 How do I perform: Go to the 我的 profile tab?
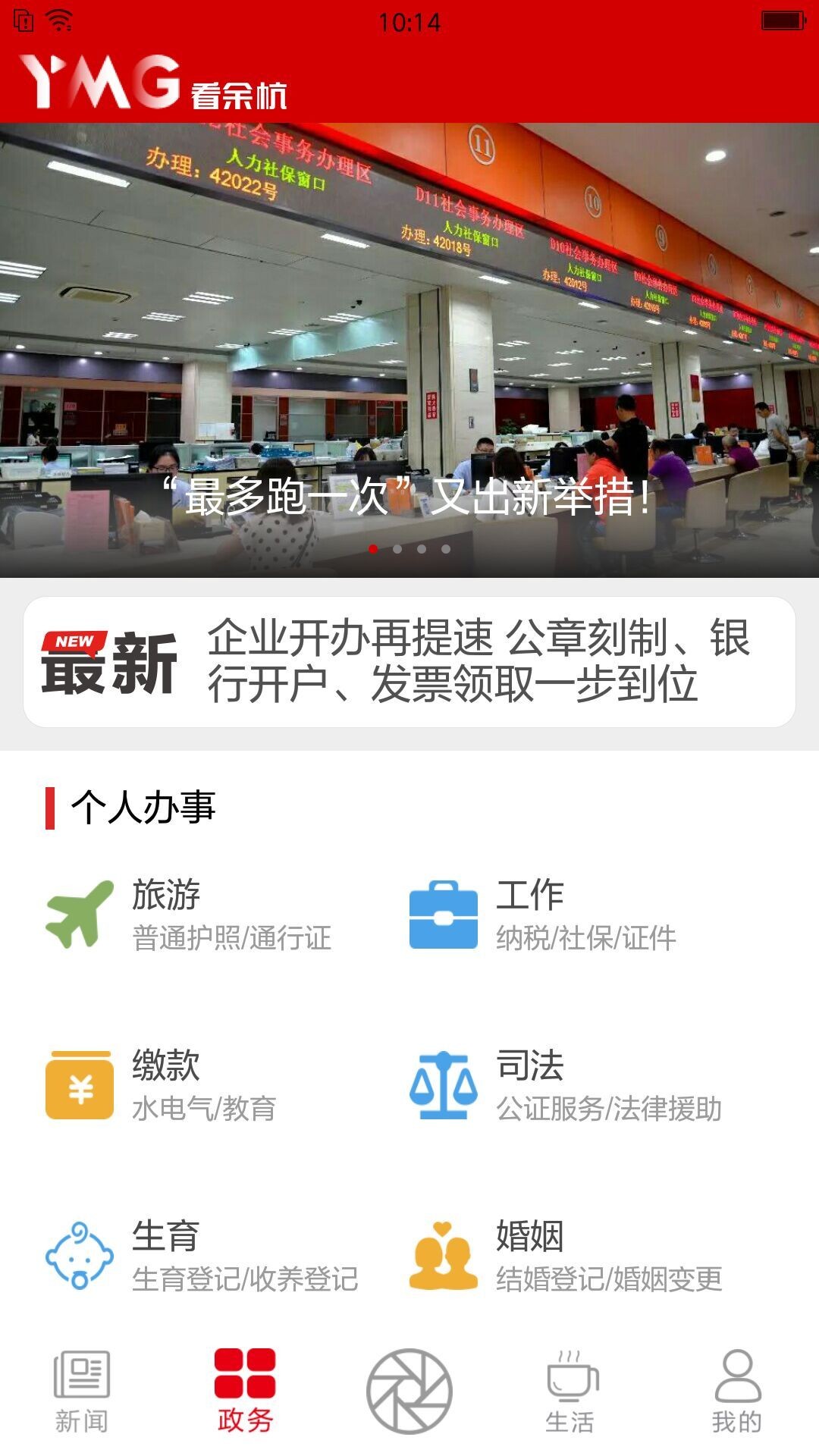(737, 1392)
